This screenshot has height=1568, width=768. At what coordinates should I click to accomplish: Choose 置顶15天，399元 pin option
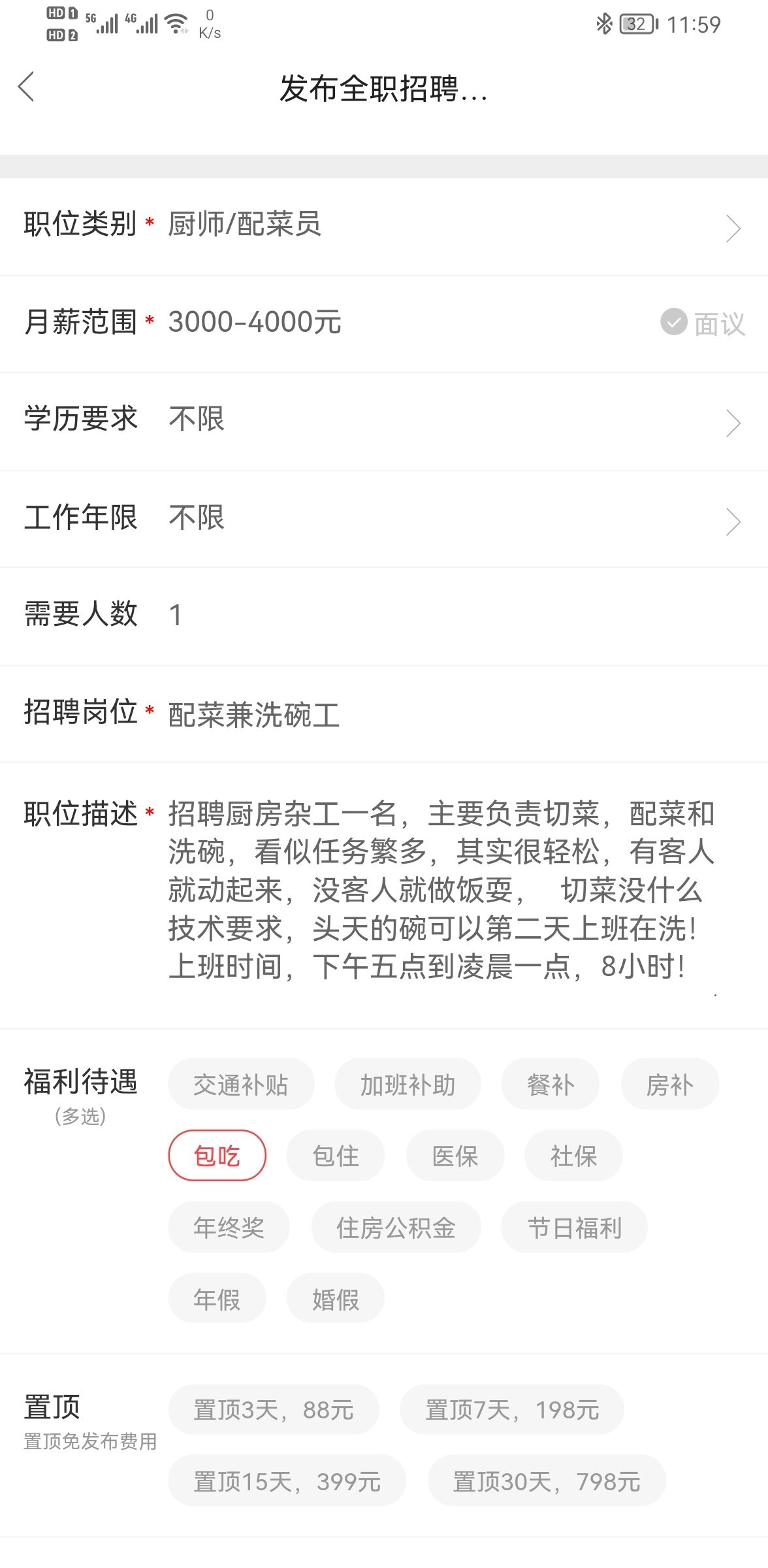pyautogui.click(x=287, y=1481)
